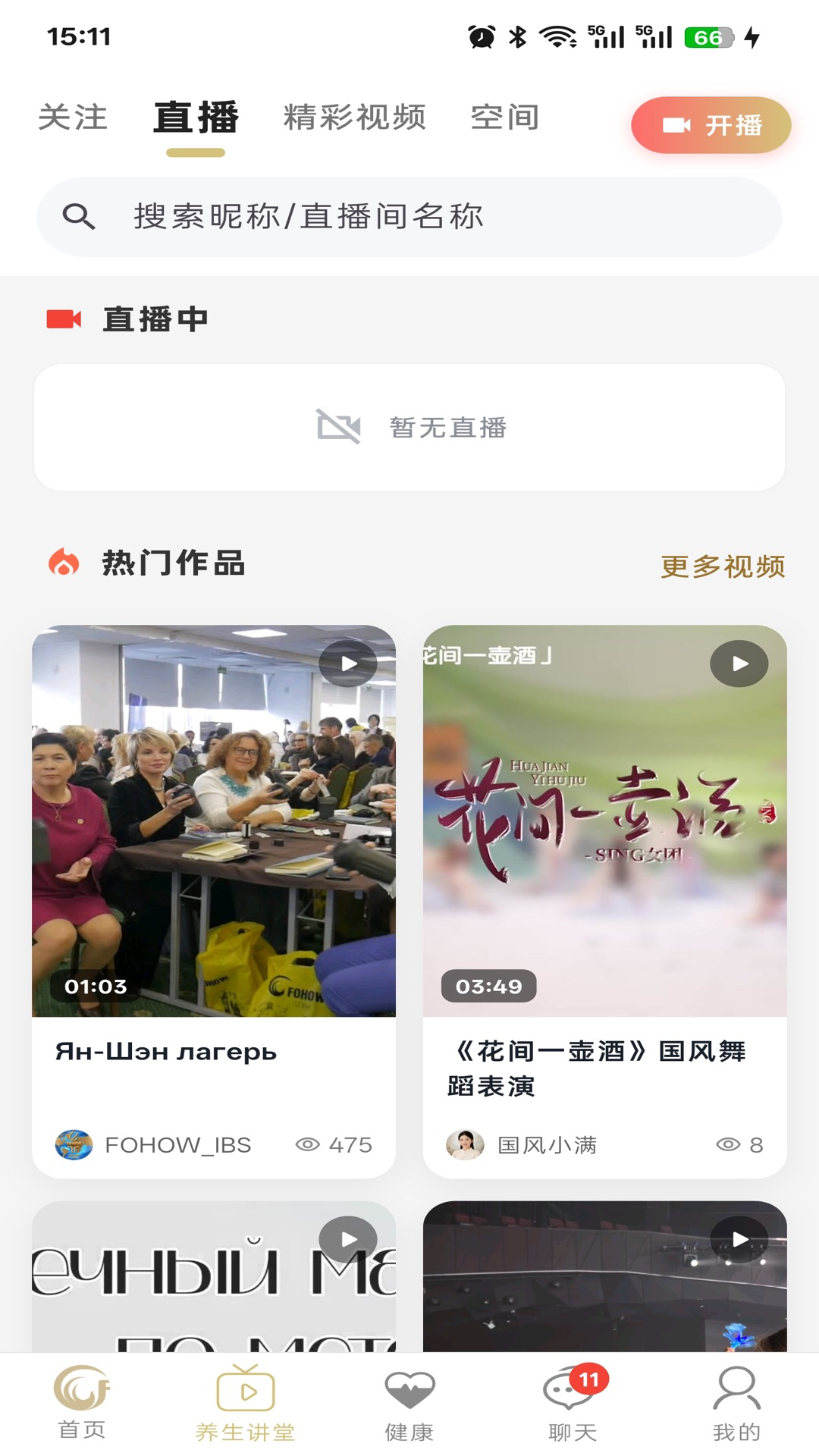The height and width of the screenshot is (1456, 819).
Task: Open the 空间 tab
Action: (x=505, y=118)
